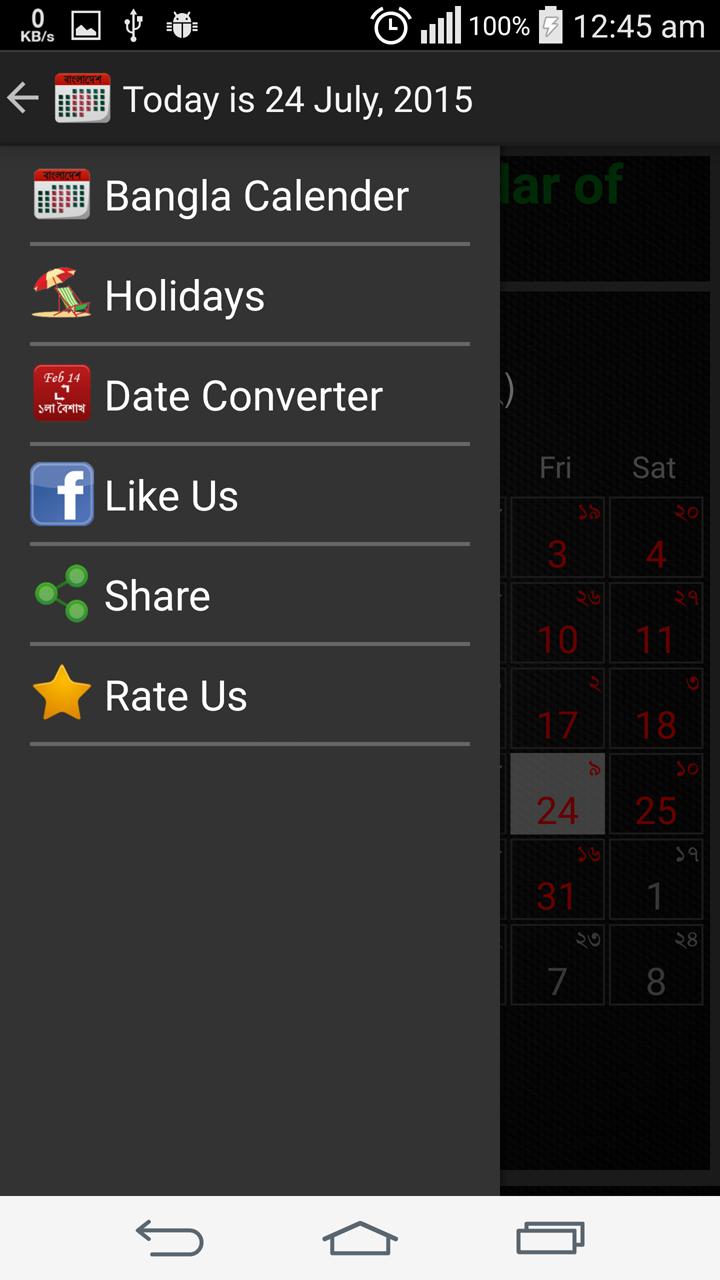The image size is (720, 1280).
Task: Tap the yellow star Rate Us icon
Action: point(61,694)
